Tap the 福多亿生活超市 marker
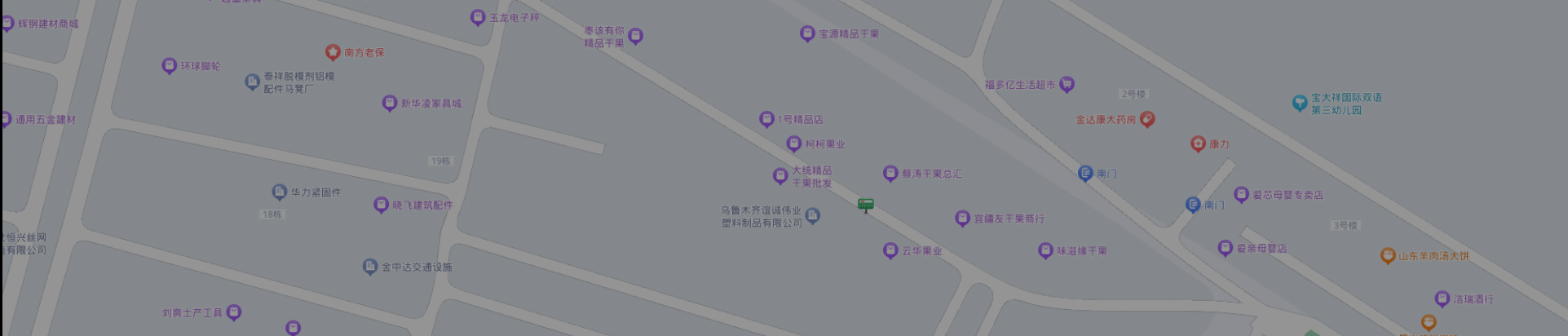 [1067, 84]
